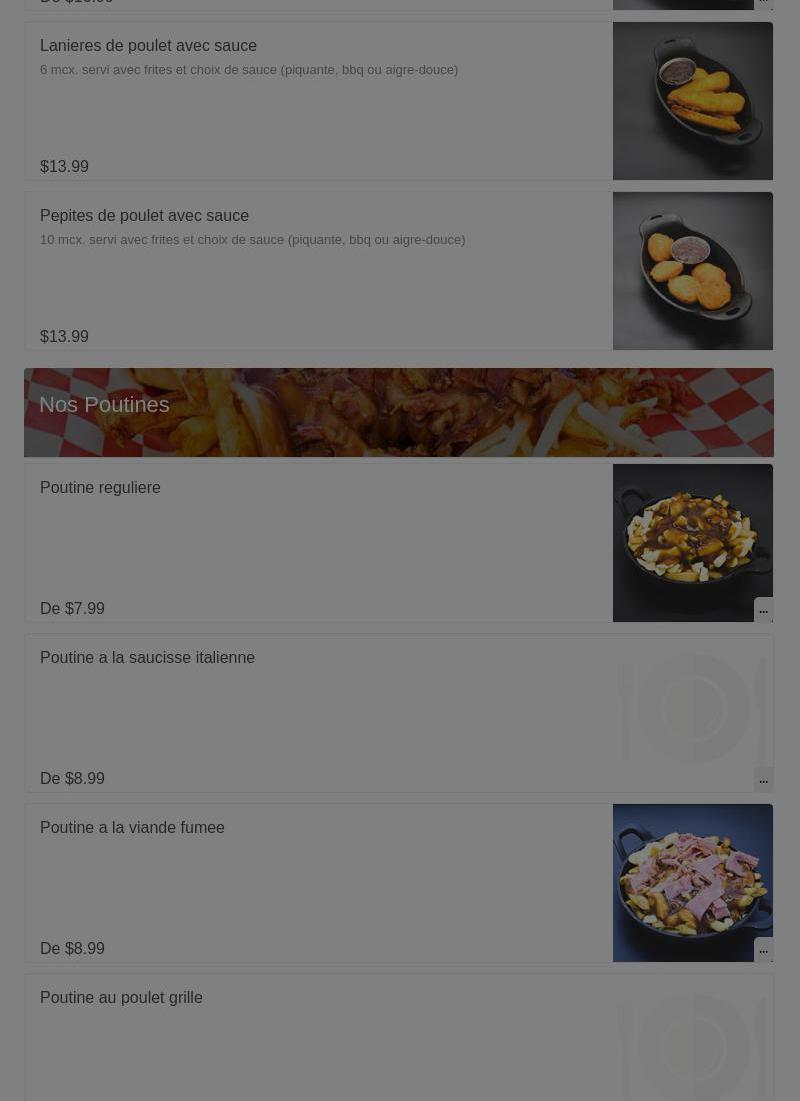Tap ellipsis on Poutine a la saucisse italienne

pos(763,779)
